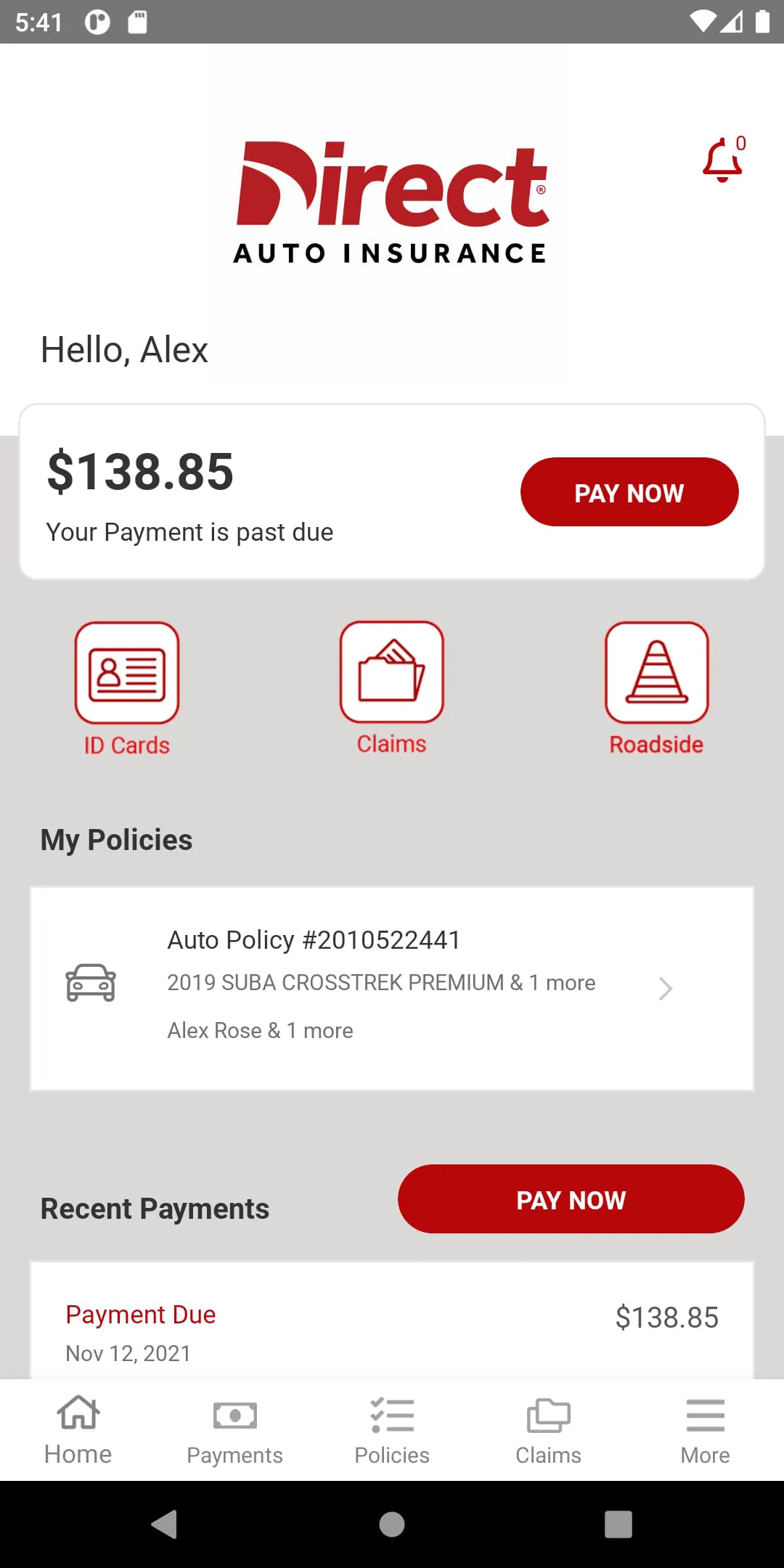Select the Roadside assistance cone icon

[x=656, y=671]
